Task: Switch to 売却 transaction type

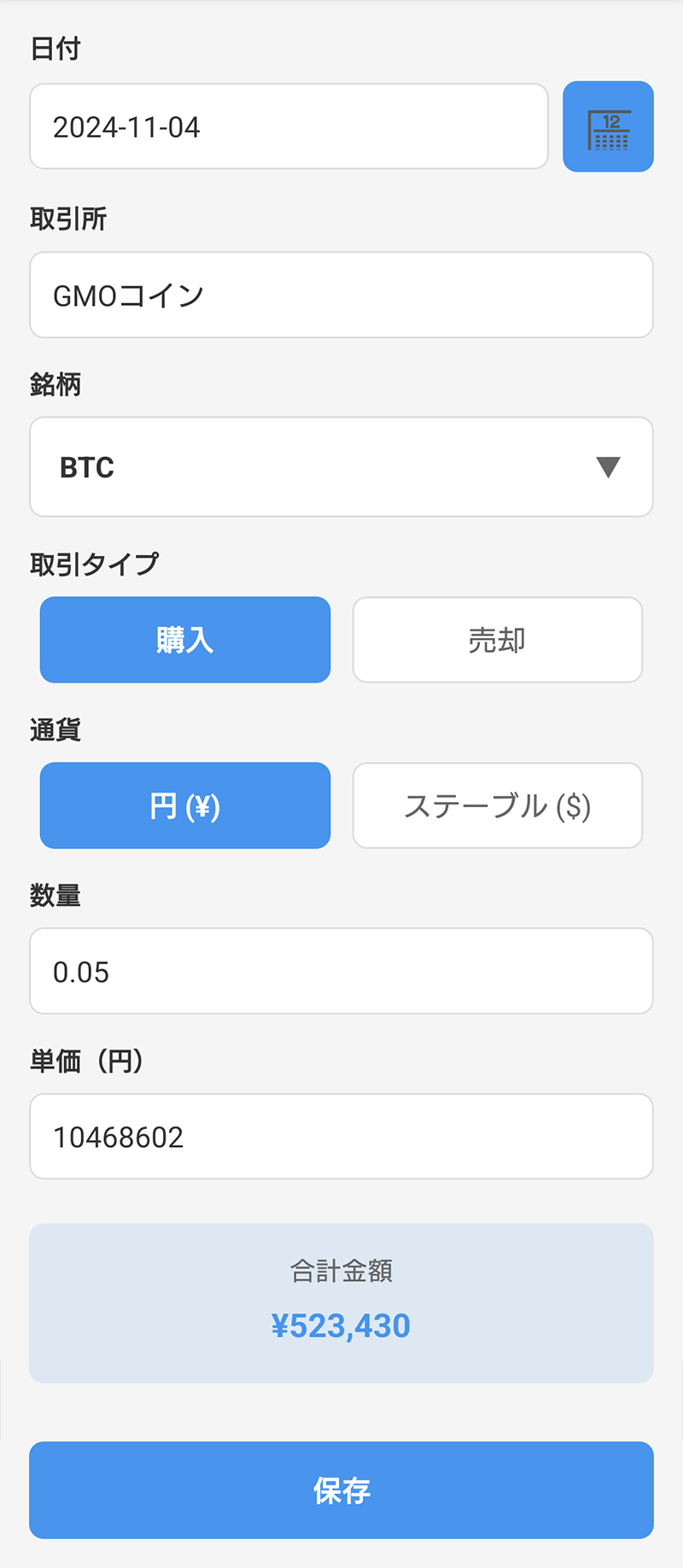Action: click(x=498, y=639)
